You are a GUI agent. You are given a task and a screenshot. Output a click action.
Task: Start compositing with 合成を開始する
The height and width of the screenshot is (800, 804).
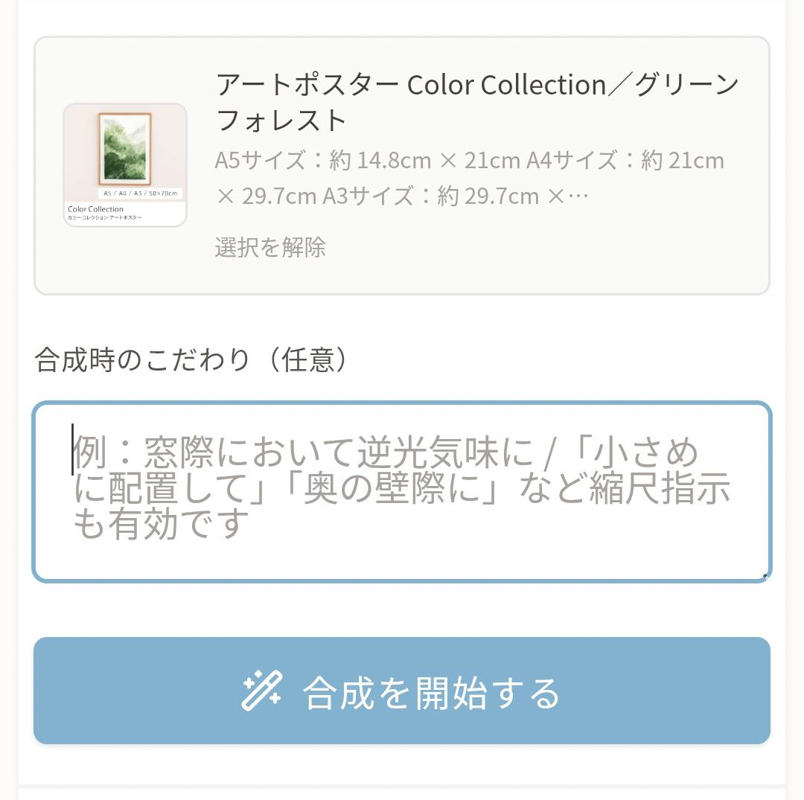point(401,691)
